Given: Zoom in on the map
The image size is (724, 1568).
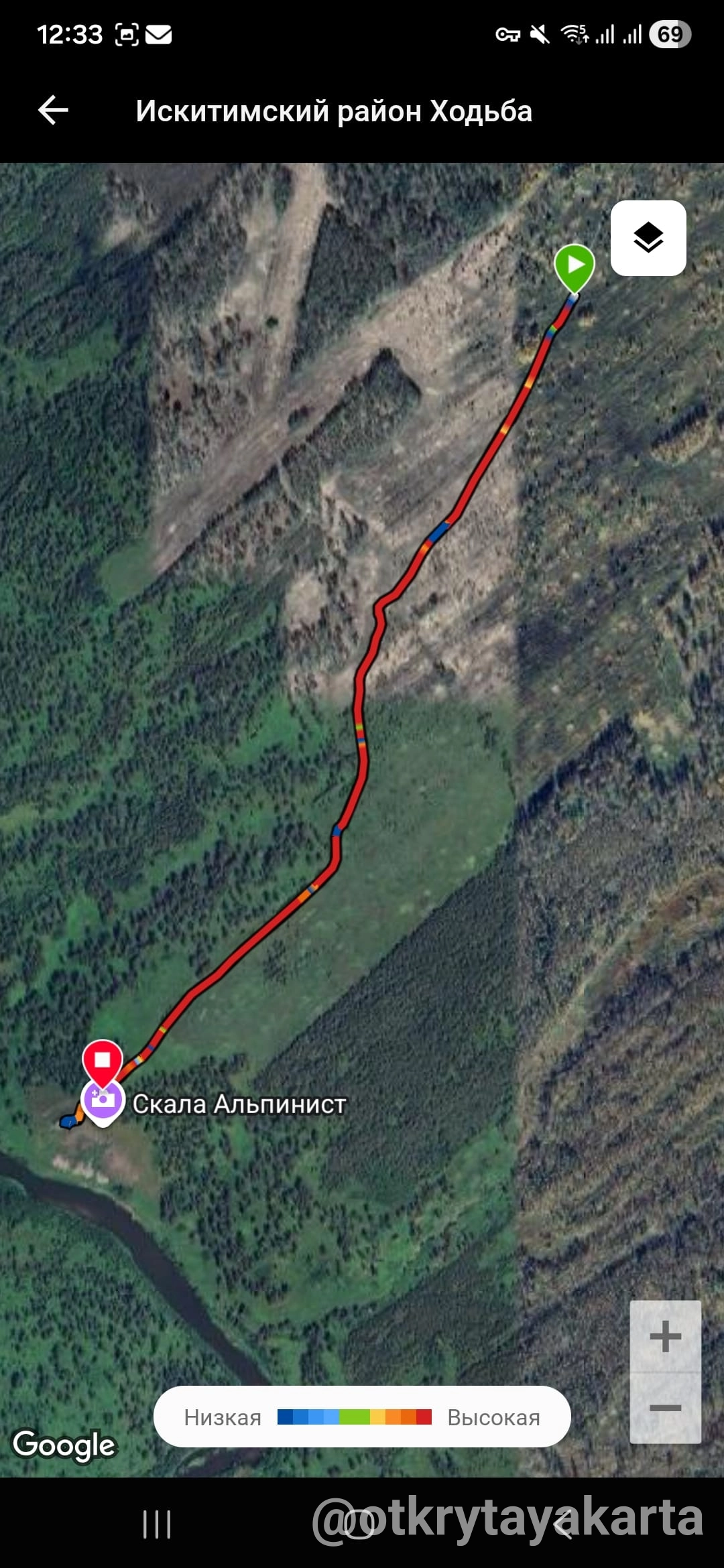Looking at the screenshot, I should [665, 1336].
